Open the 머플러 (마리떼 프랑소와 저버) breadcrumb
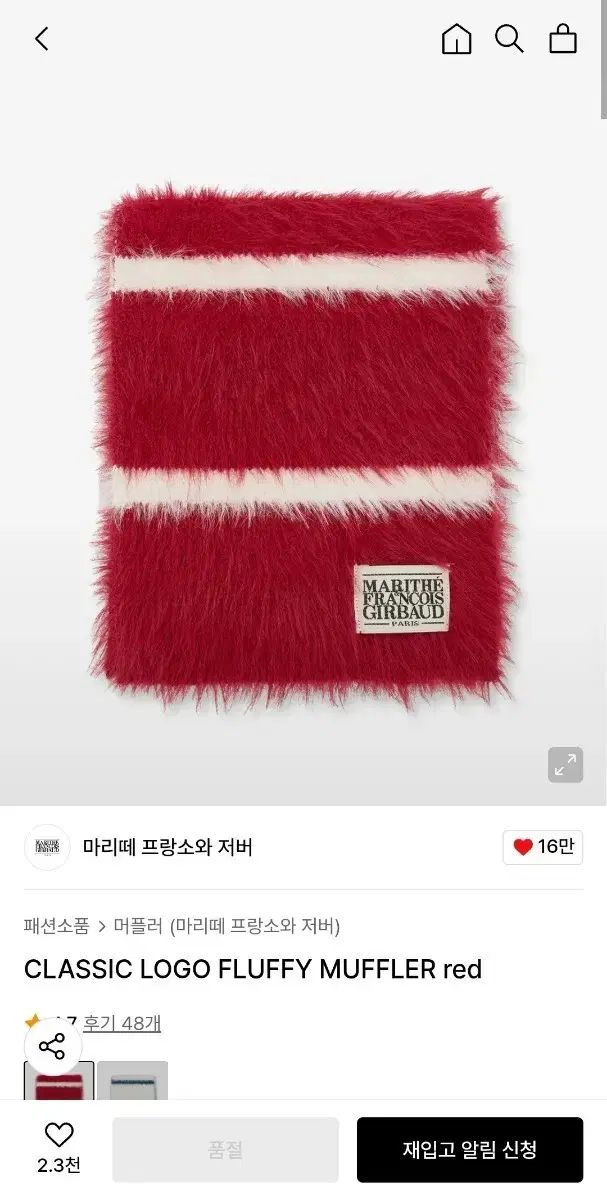Screen dimensions: 607x1200 227,926
